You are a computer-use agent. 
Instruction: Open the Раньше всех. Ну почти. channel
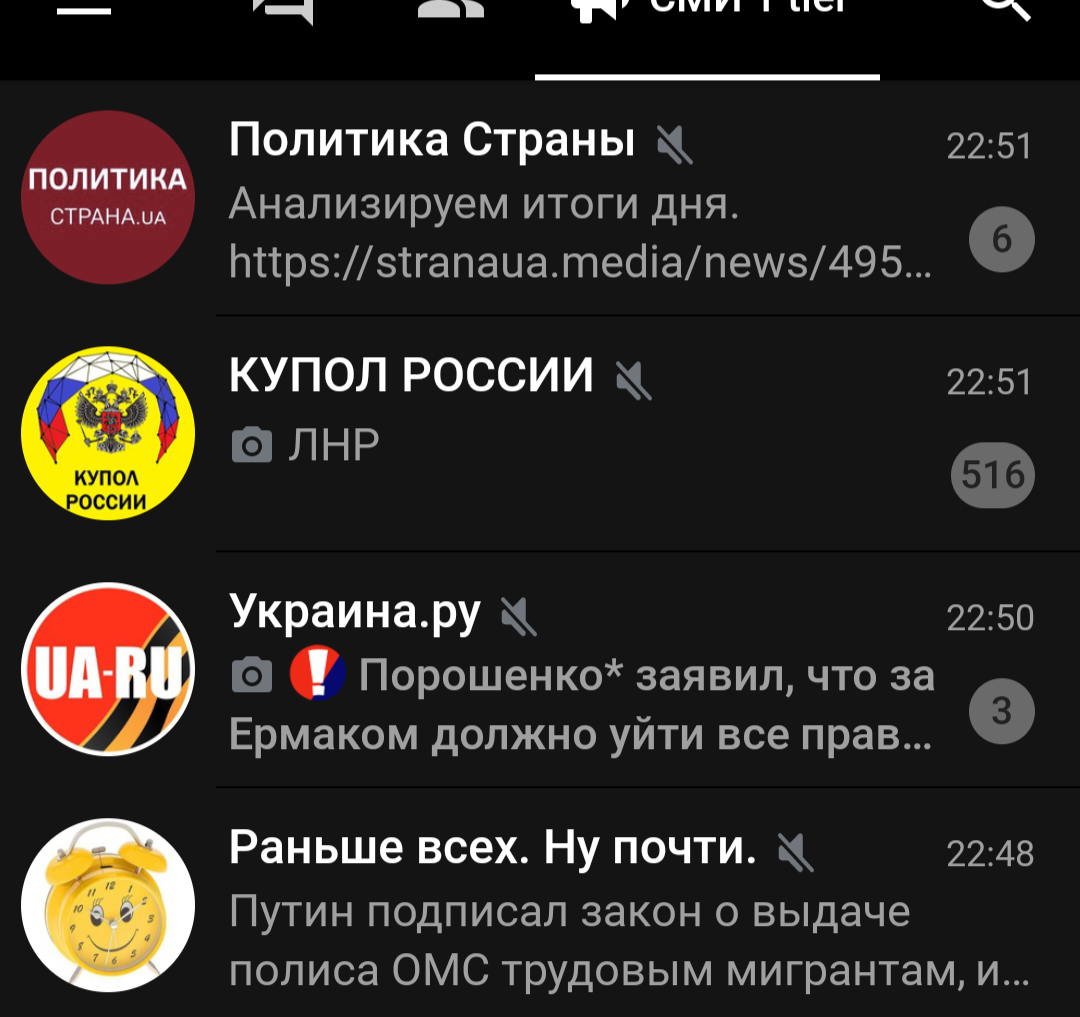tap(580, 905)
